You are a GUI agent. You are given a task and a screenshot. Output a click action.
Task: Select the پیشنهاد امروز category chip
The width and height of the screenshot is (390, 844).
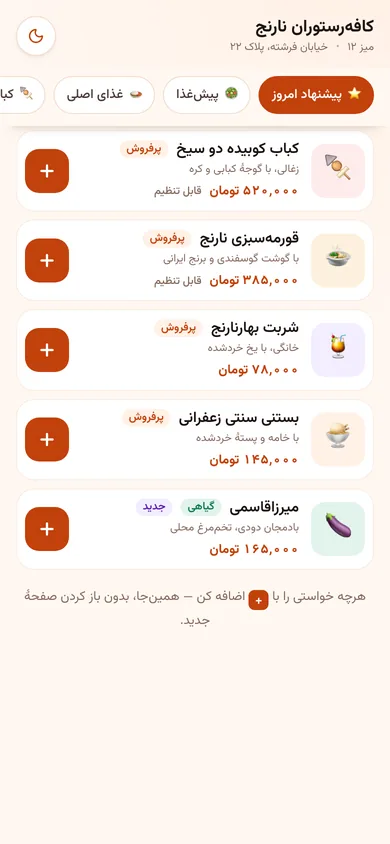316,95
